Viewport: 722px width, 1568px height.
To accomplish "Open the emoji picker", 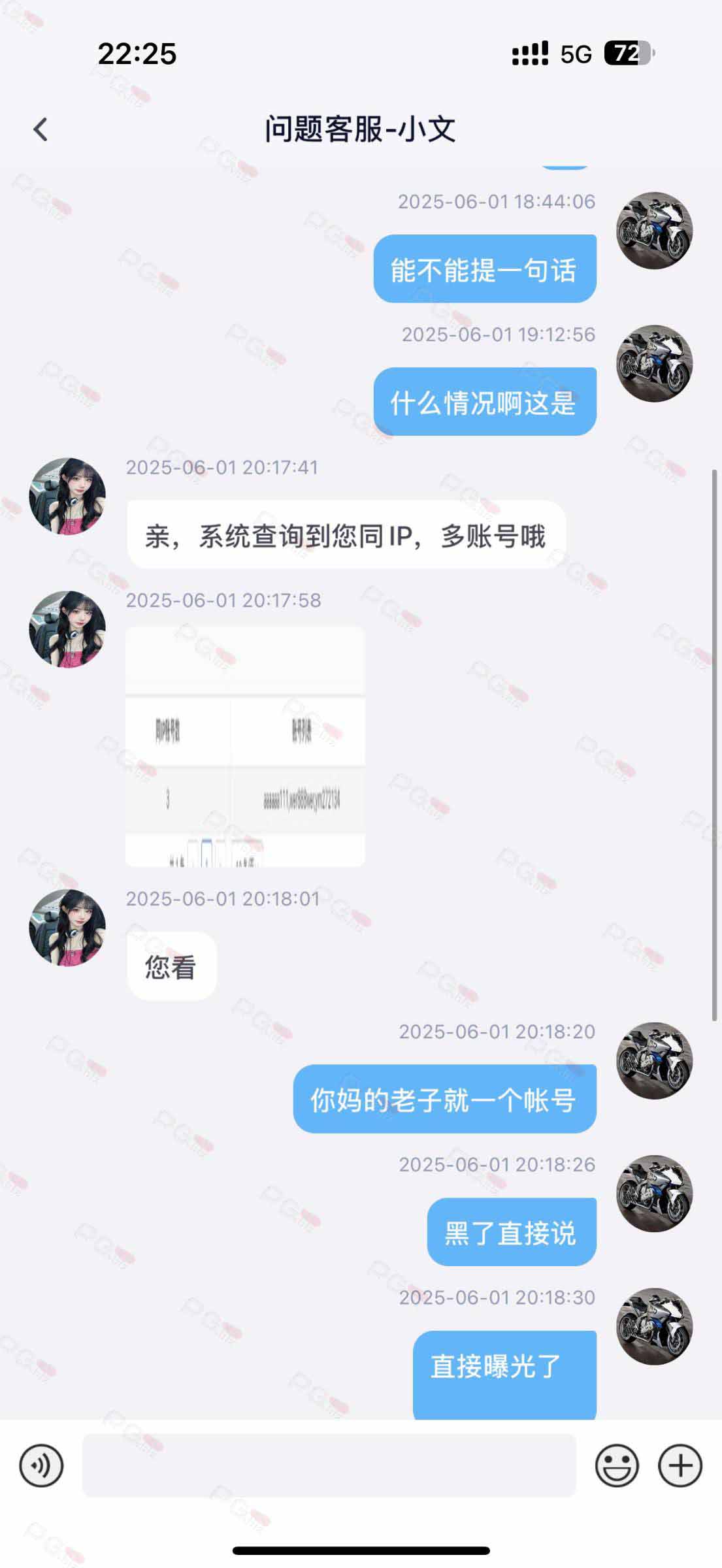I will coord(617,1465).
